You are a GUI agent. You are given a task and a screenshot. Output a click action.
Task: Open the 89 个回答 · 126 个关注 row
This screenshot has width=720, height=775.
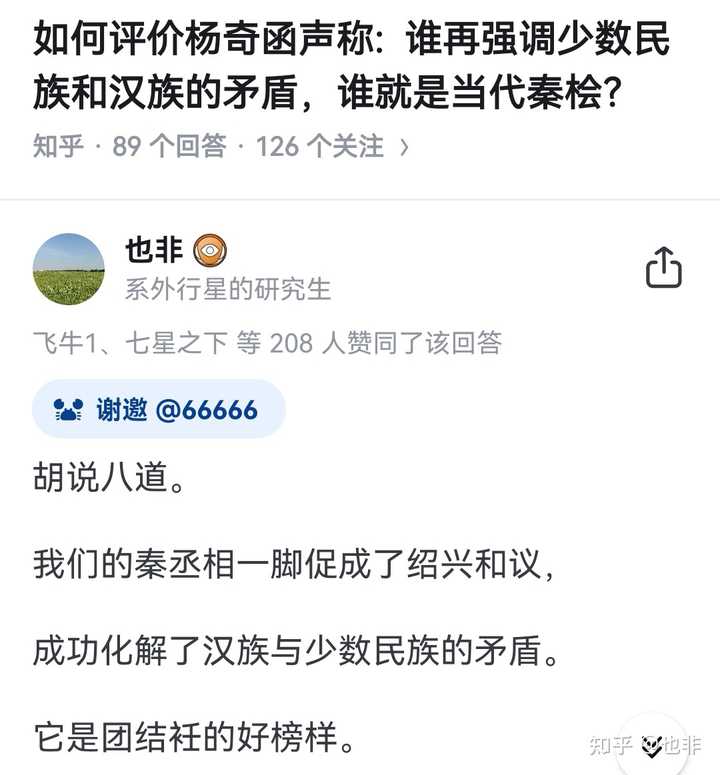pos(220,146)
